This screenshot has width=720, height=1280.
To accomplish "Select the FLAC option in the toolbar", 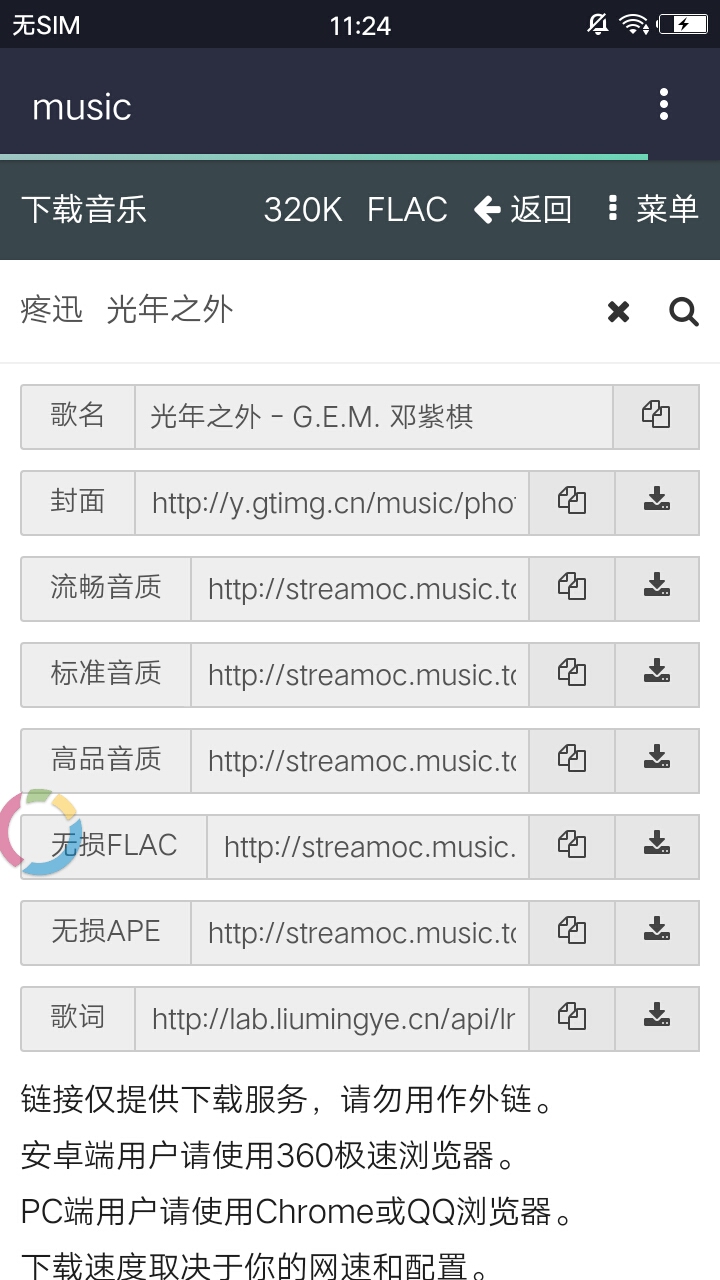I will (407, 209).
